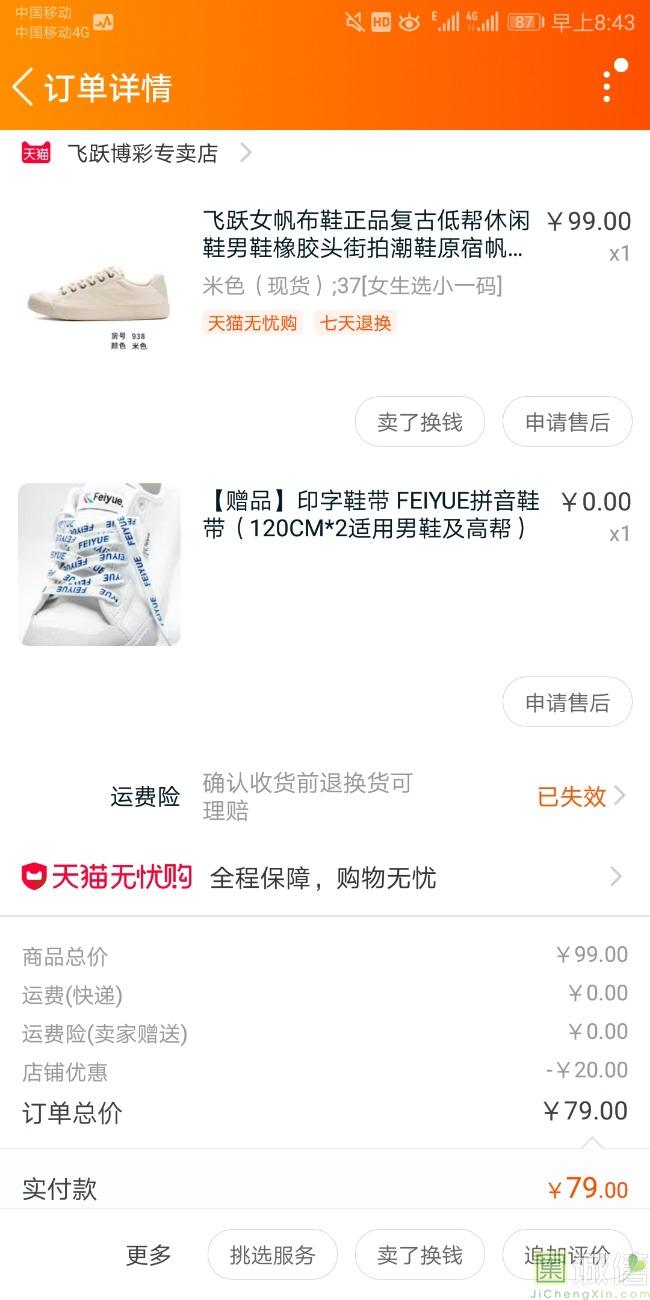The height and width of the screenshot is (1300, 650).
Task: Open the 印字鞋带 gift item image
Action: click(x=99, y=564)
